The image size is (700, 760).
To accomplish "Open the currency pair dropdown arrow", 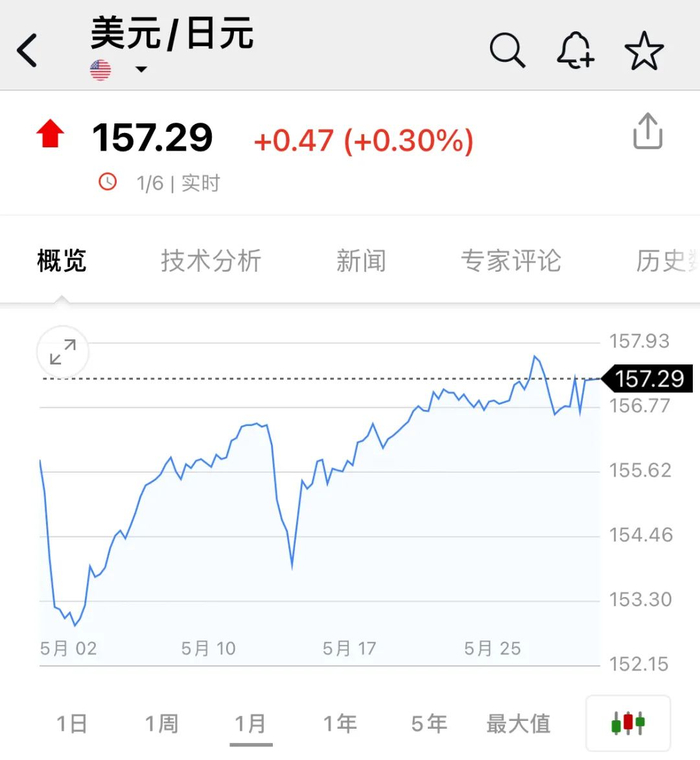I will (141, 70).
